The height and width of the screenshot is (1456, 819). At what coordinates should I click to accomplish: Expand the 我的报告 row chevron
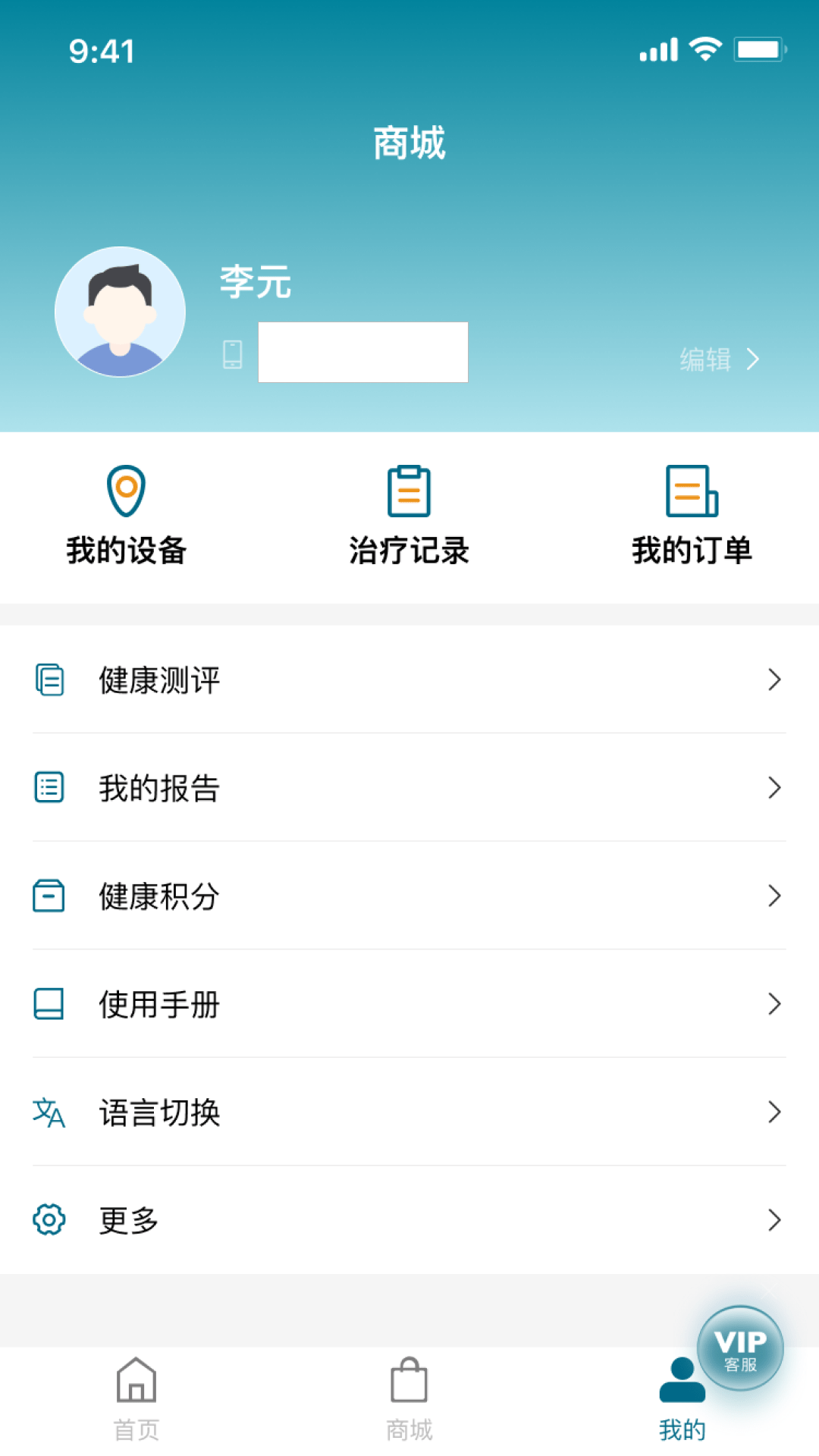coord(774,789)
